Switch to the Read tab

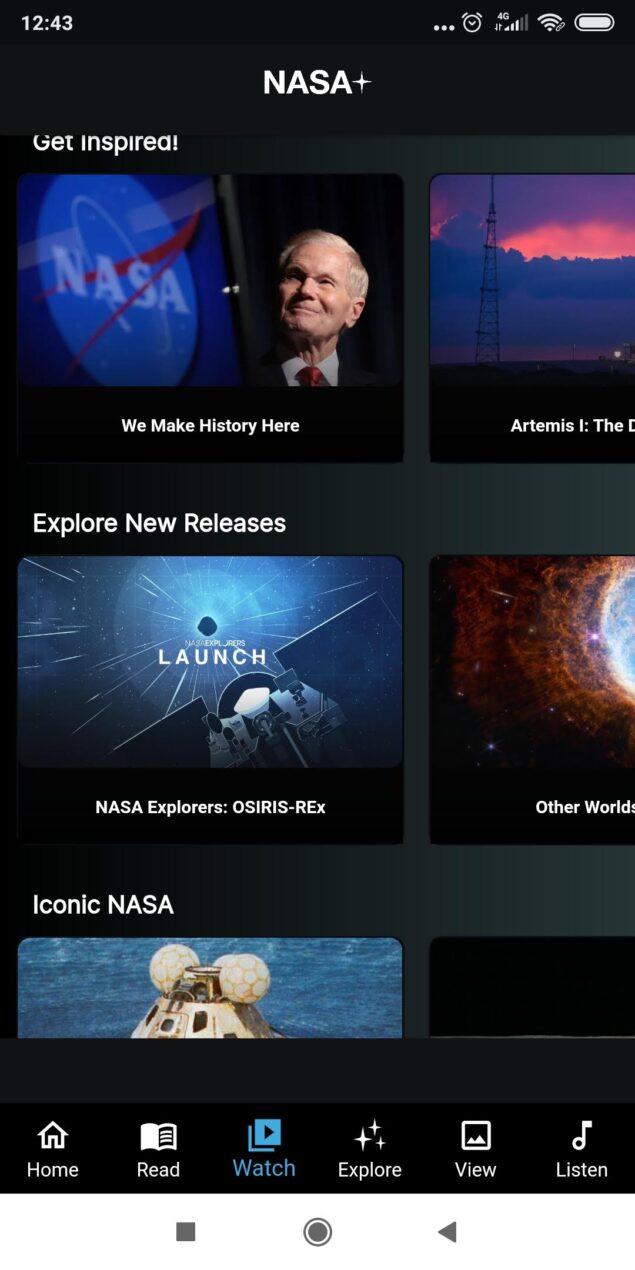point(158,1149)
